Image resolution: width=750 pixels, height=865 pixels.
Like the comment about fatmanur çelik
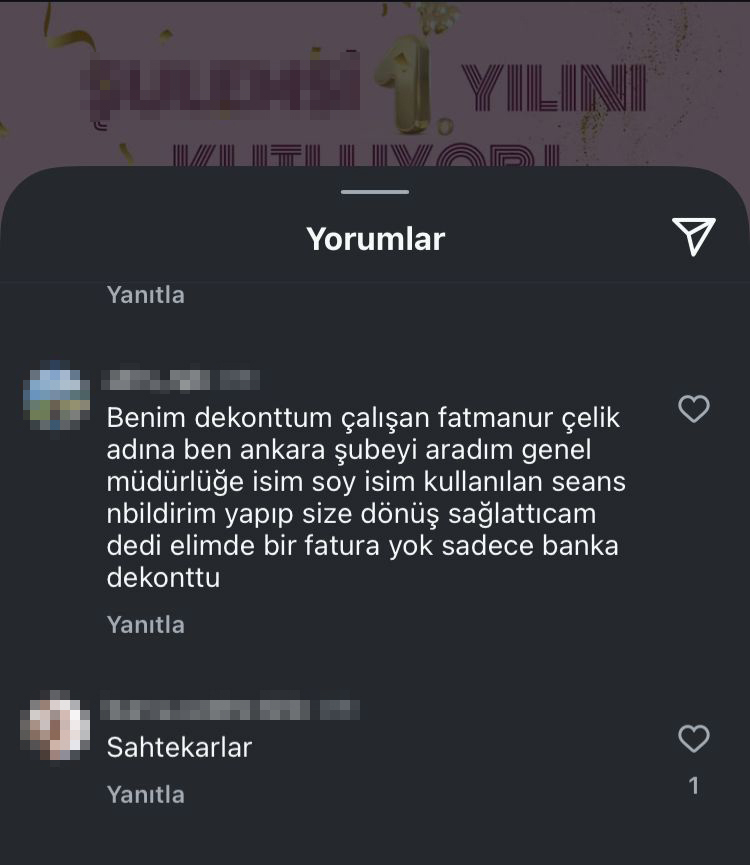pyautogui.click(x=693, y=408)
